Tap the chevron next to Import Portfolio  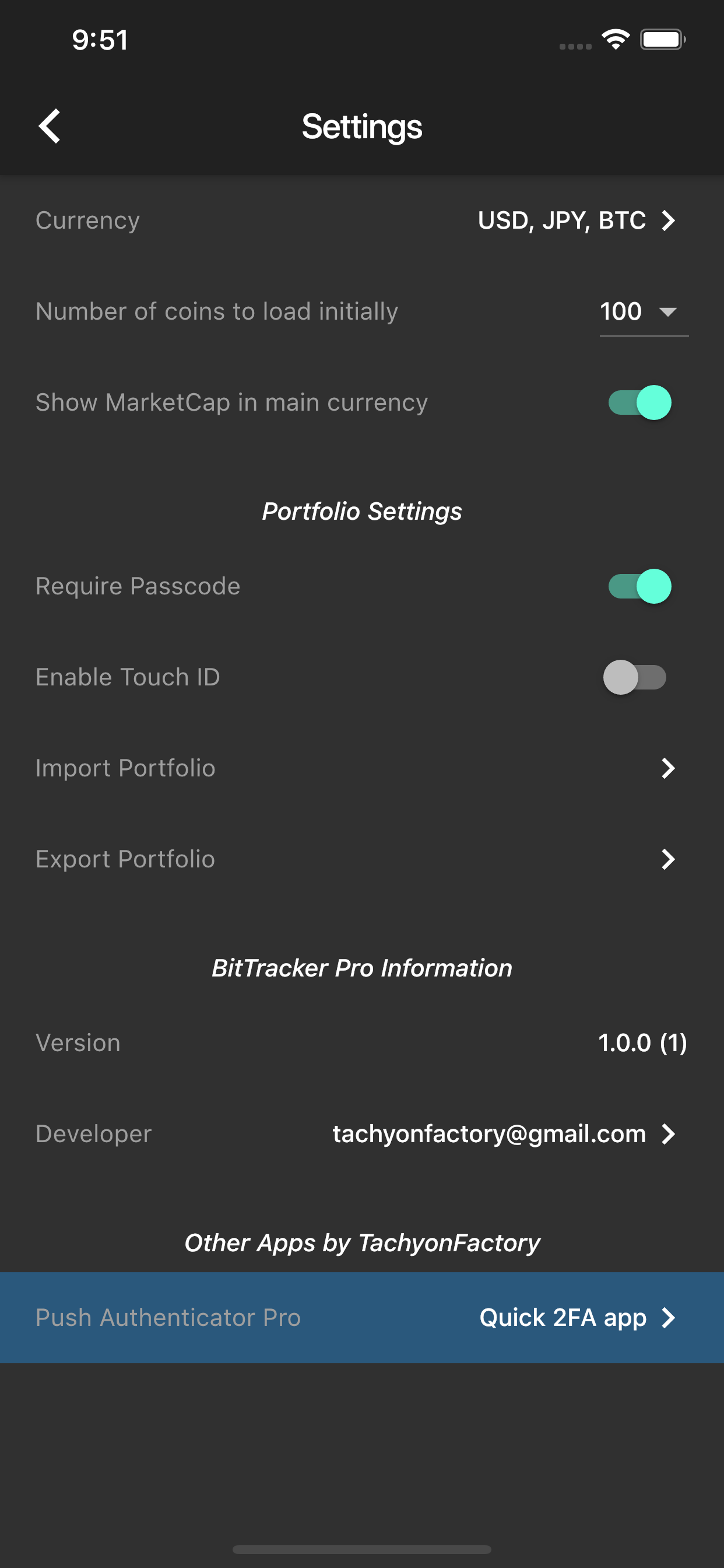[x=668, y=768]
